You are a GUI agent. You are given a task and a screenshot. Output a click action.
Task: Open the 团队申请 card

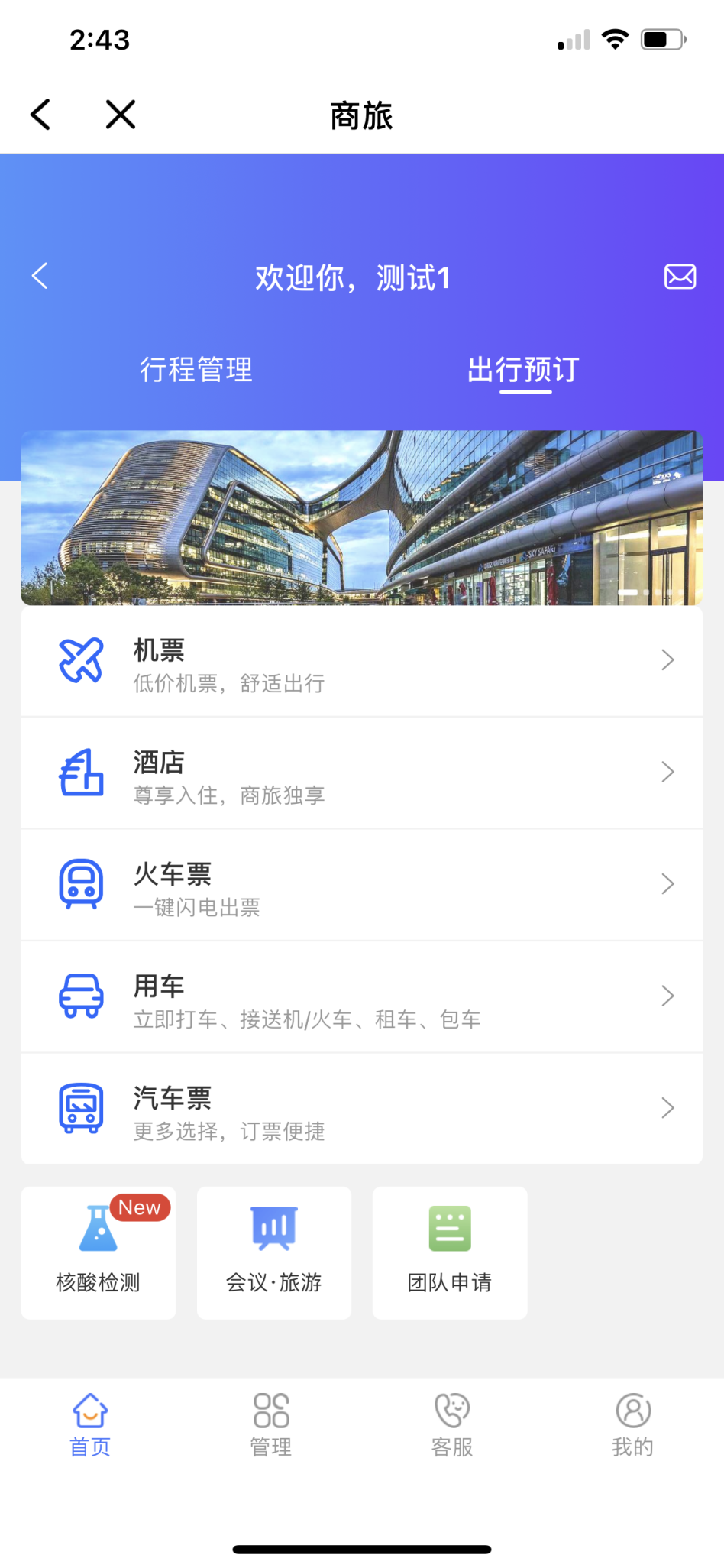pos(450,1252)
